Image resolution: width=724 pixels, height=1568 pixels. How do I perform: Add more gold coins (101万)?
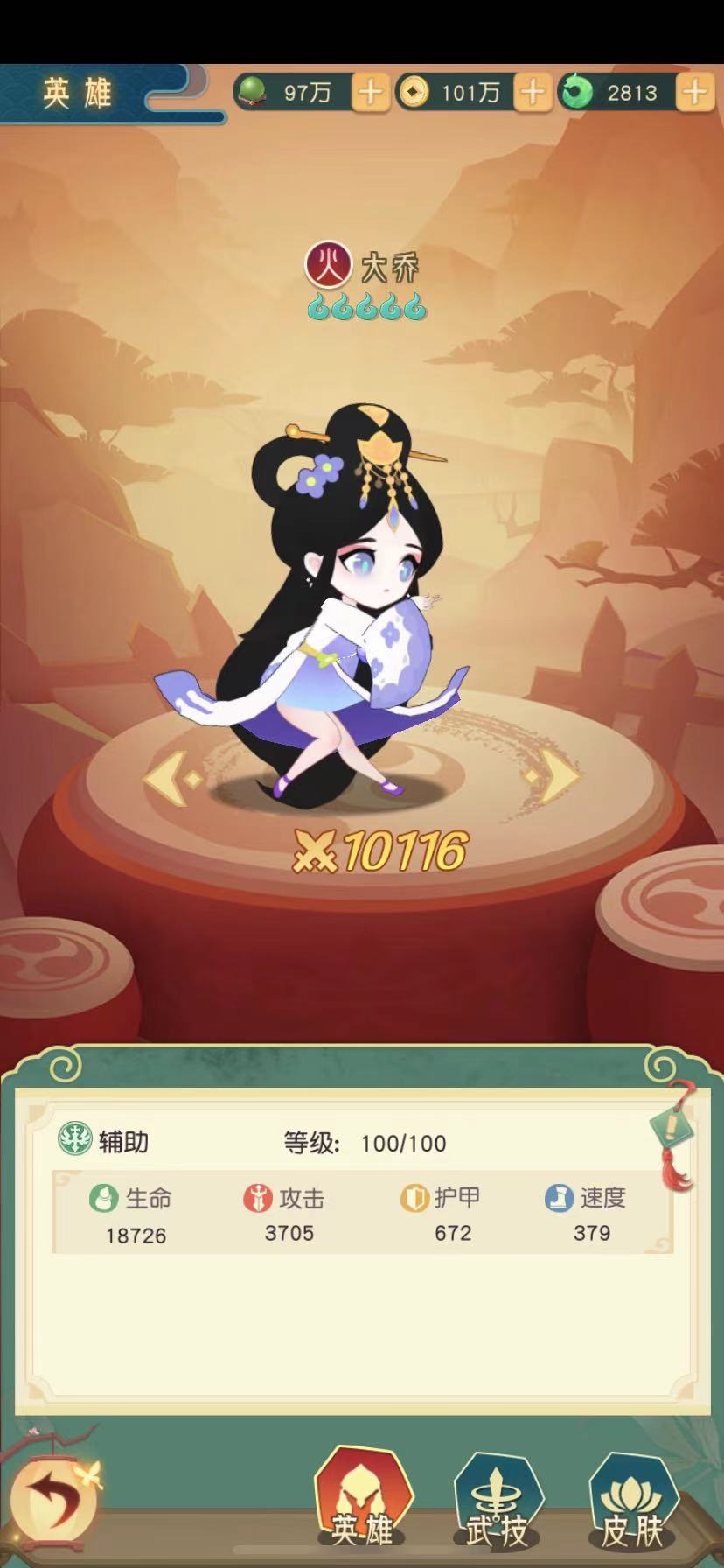tap(532, 92)
